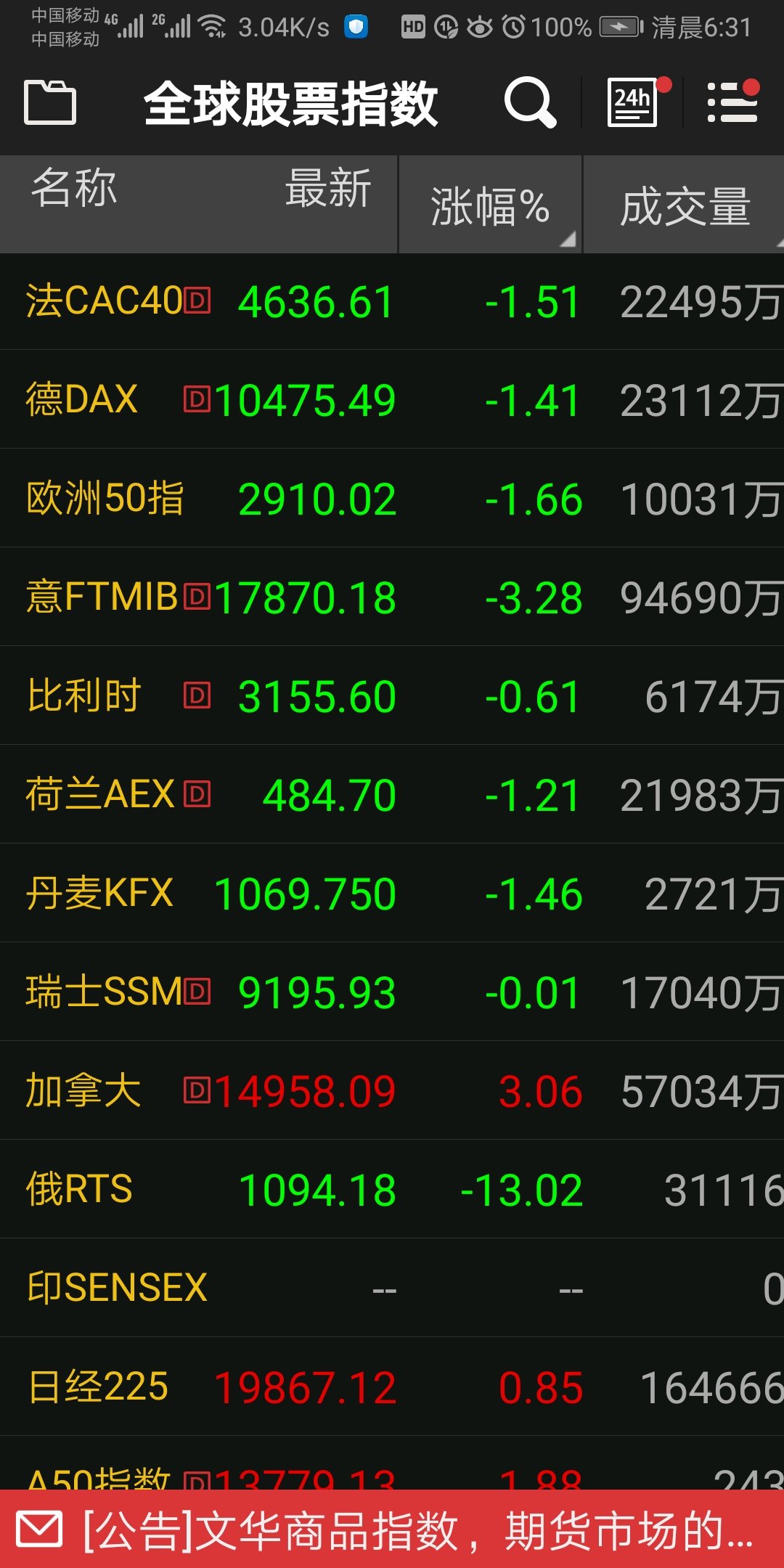Open the search magnifier

tap(530, 102)
